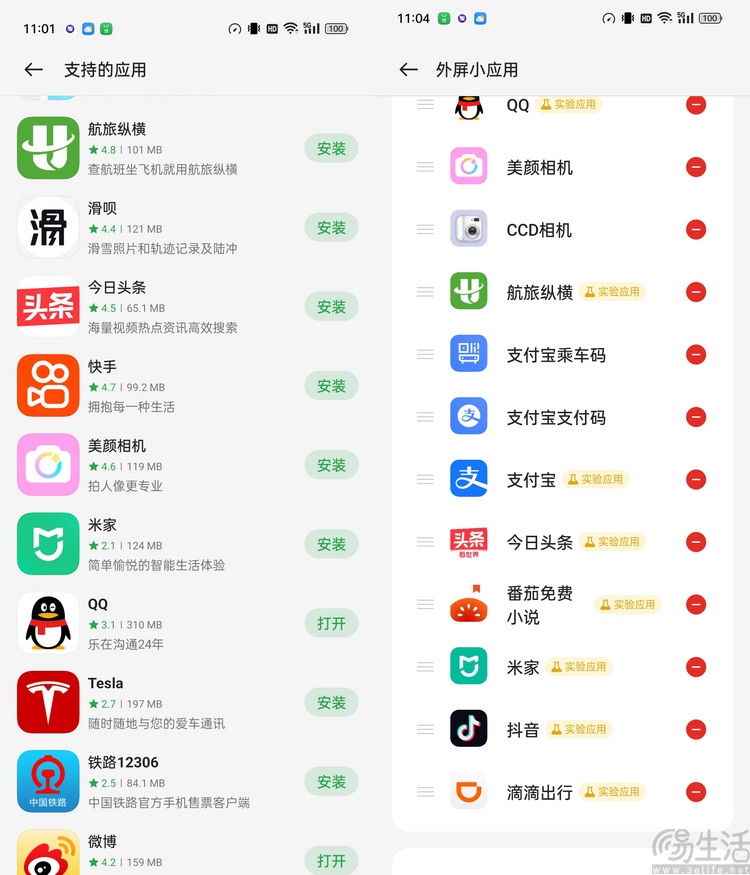Install 美颜相机 from the supported apps list
Screen dimensions: 750x875
(331, 465)
